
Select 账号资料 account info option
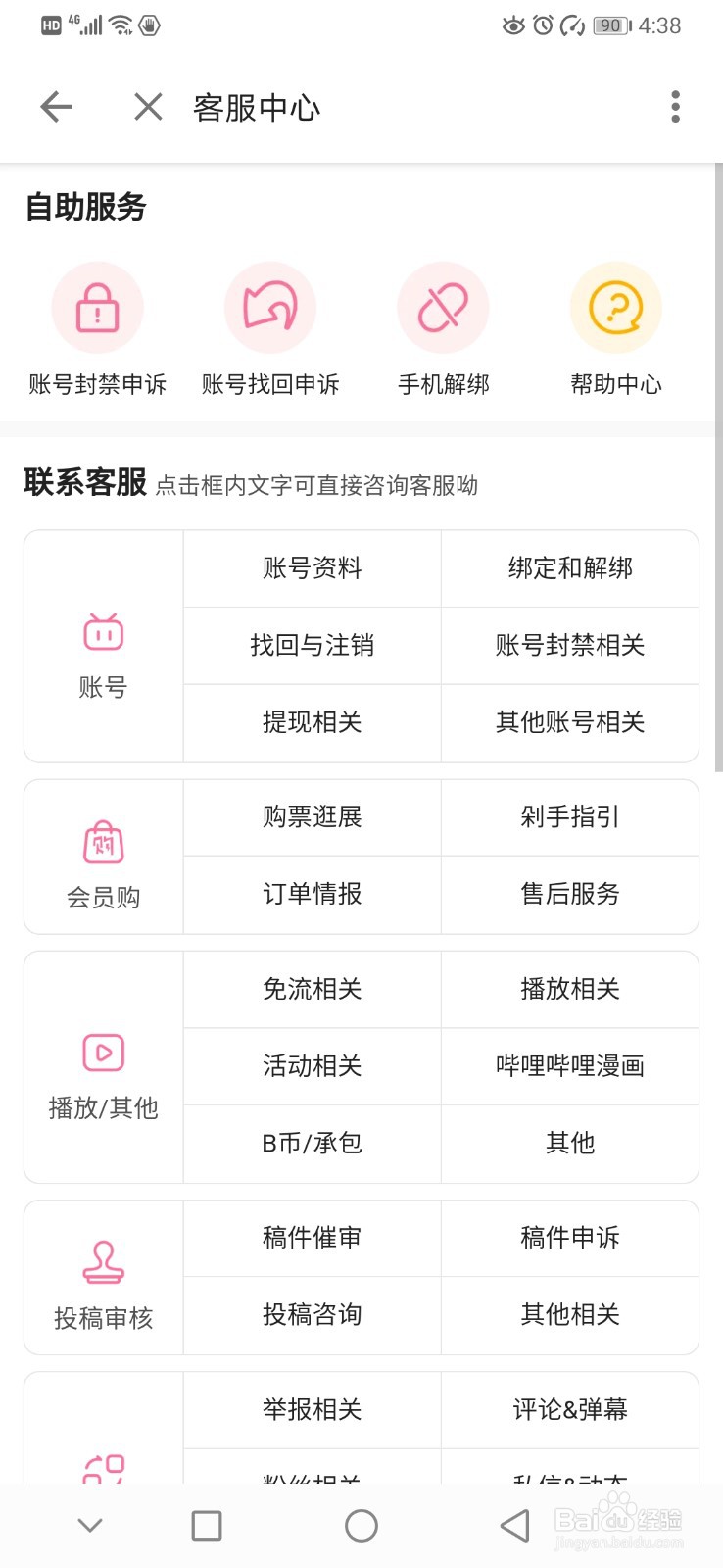[x=312, y=568]
